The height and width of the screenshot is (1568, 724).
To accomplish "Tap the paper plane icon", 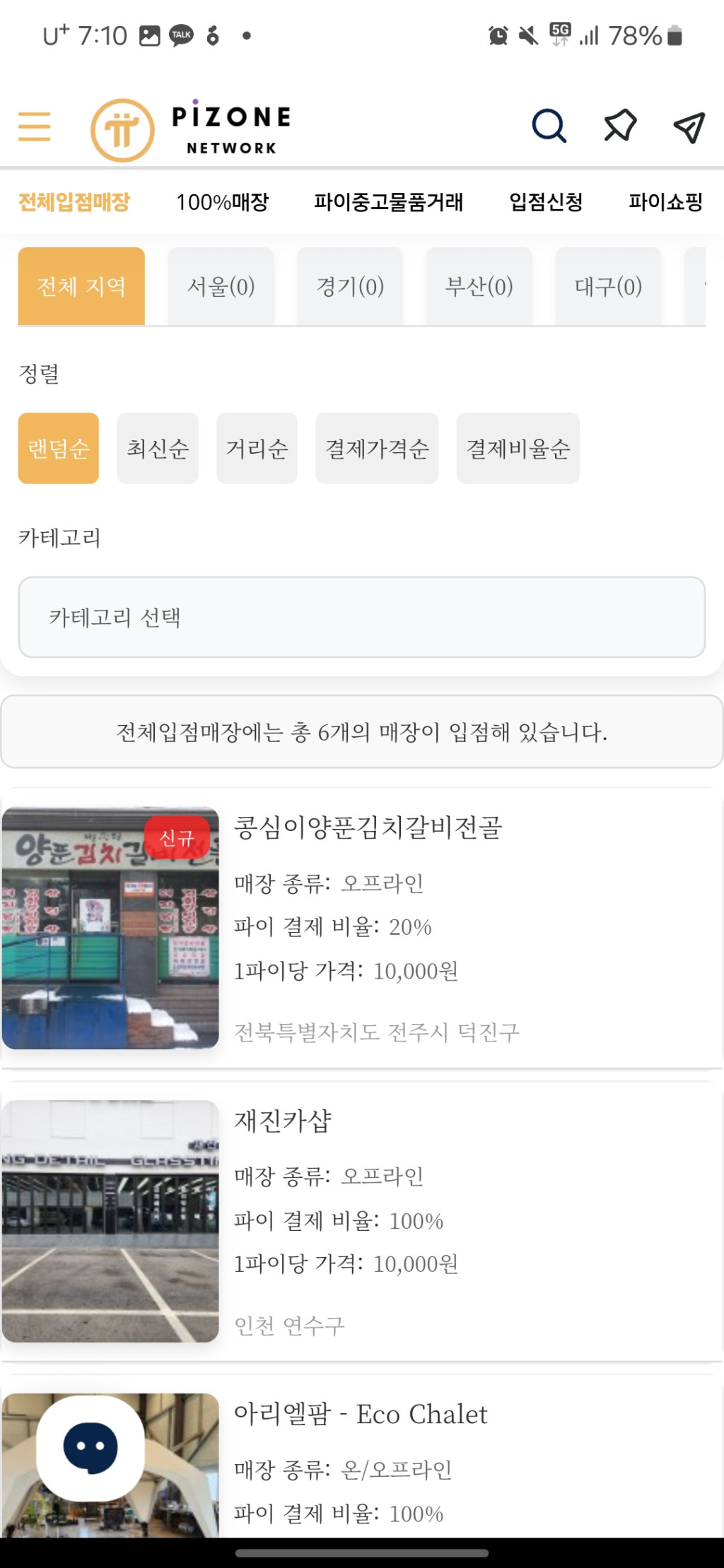I will click(x=689, y=126).
